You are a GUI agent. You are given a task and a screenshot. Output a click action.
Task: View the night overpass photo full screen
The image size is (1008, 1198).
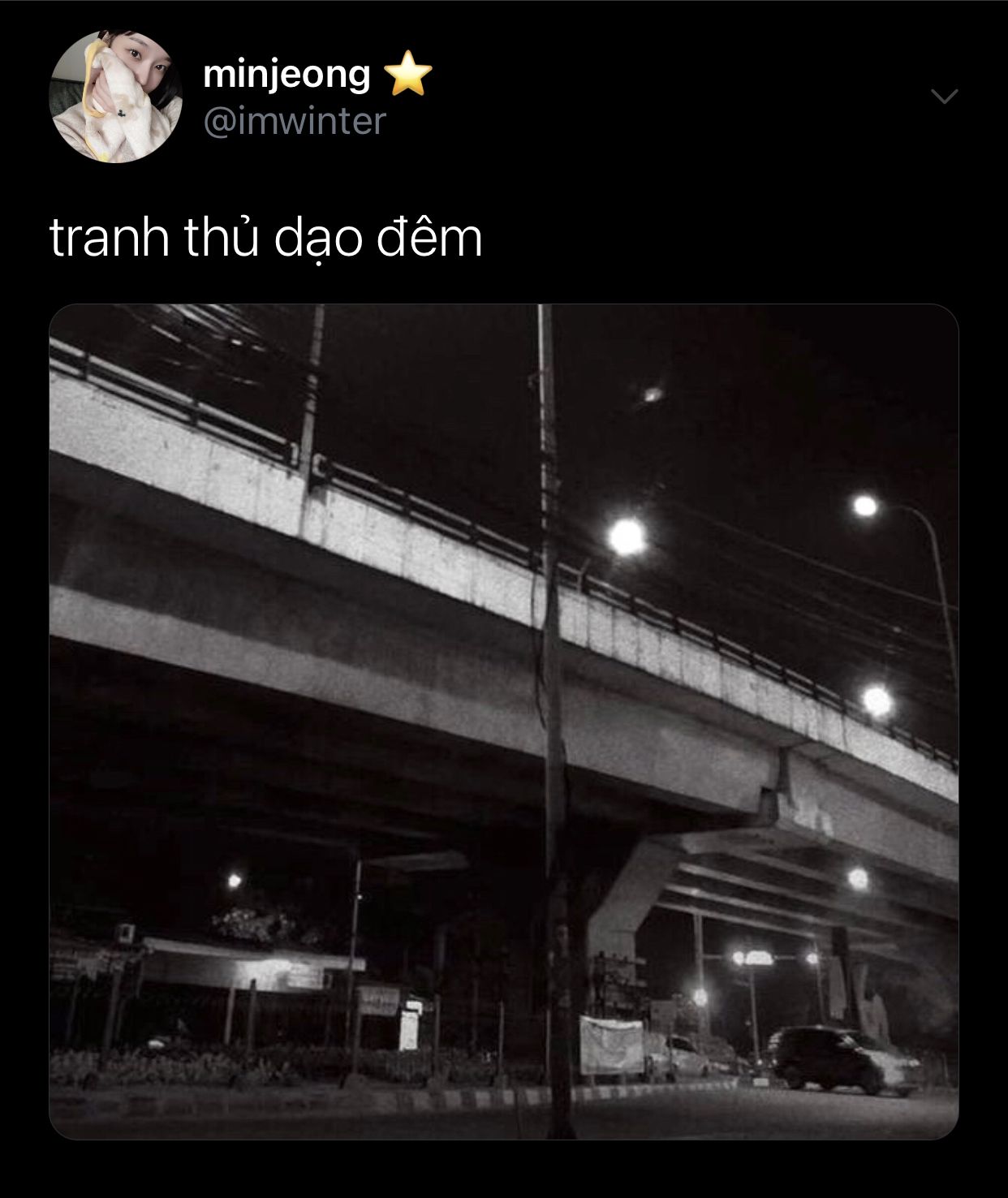click(x=504, y=722)
